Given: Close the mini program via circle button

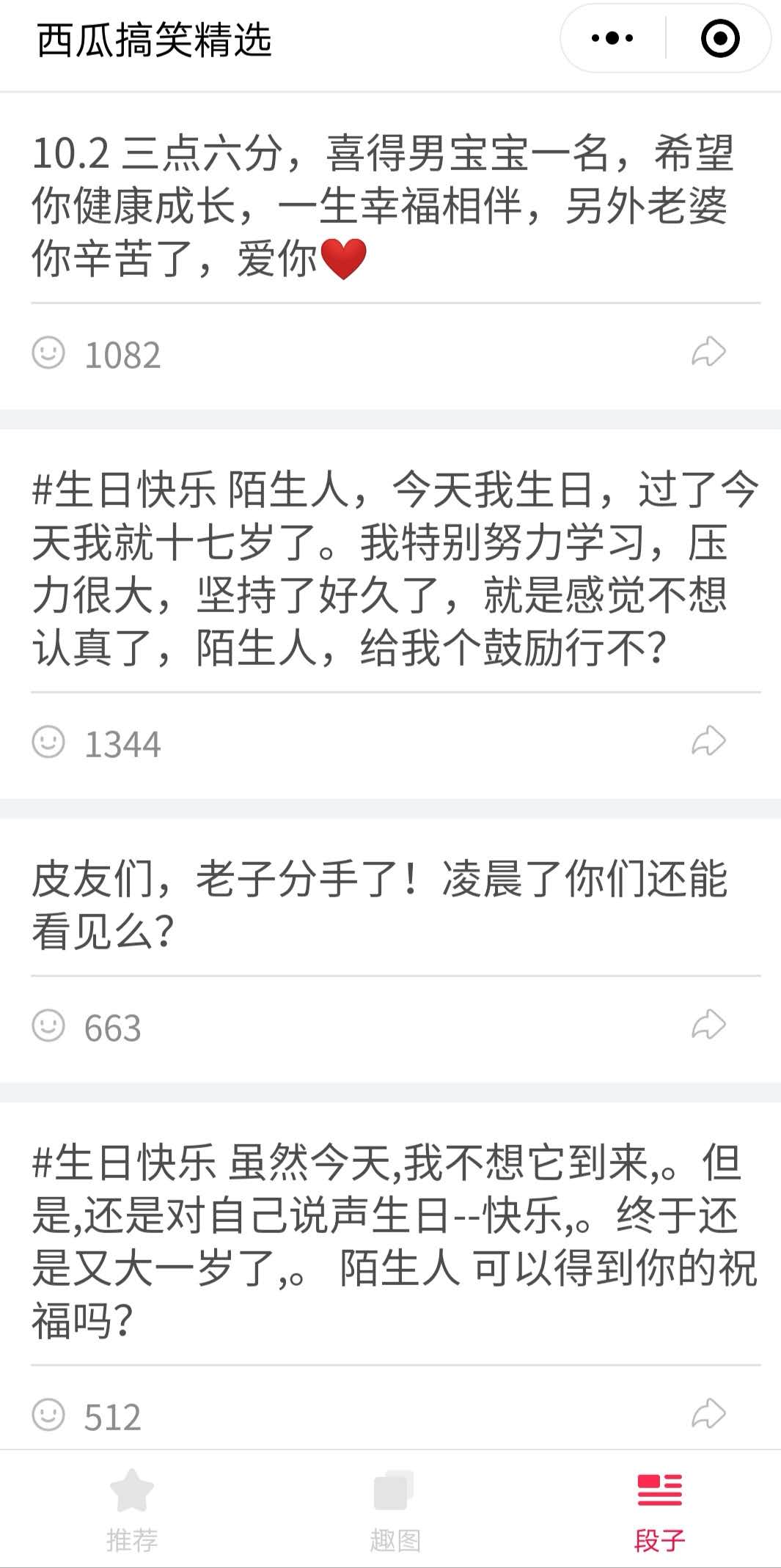Looking at the screenshot, I should click(720, 38).
